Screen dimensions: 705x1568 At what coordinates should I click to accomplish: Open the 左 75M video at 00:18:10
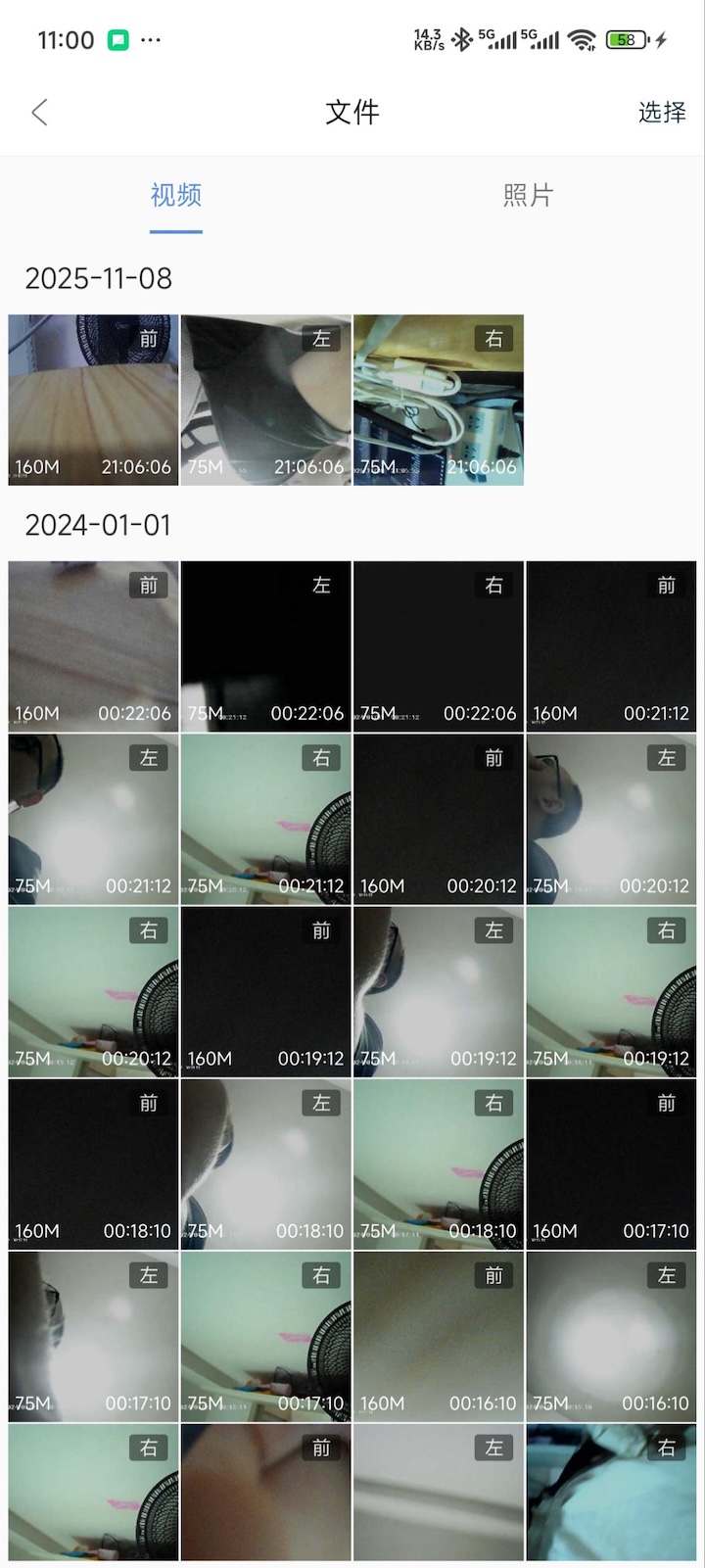[265, 1164]
